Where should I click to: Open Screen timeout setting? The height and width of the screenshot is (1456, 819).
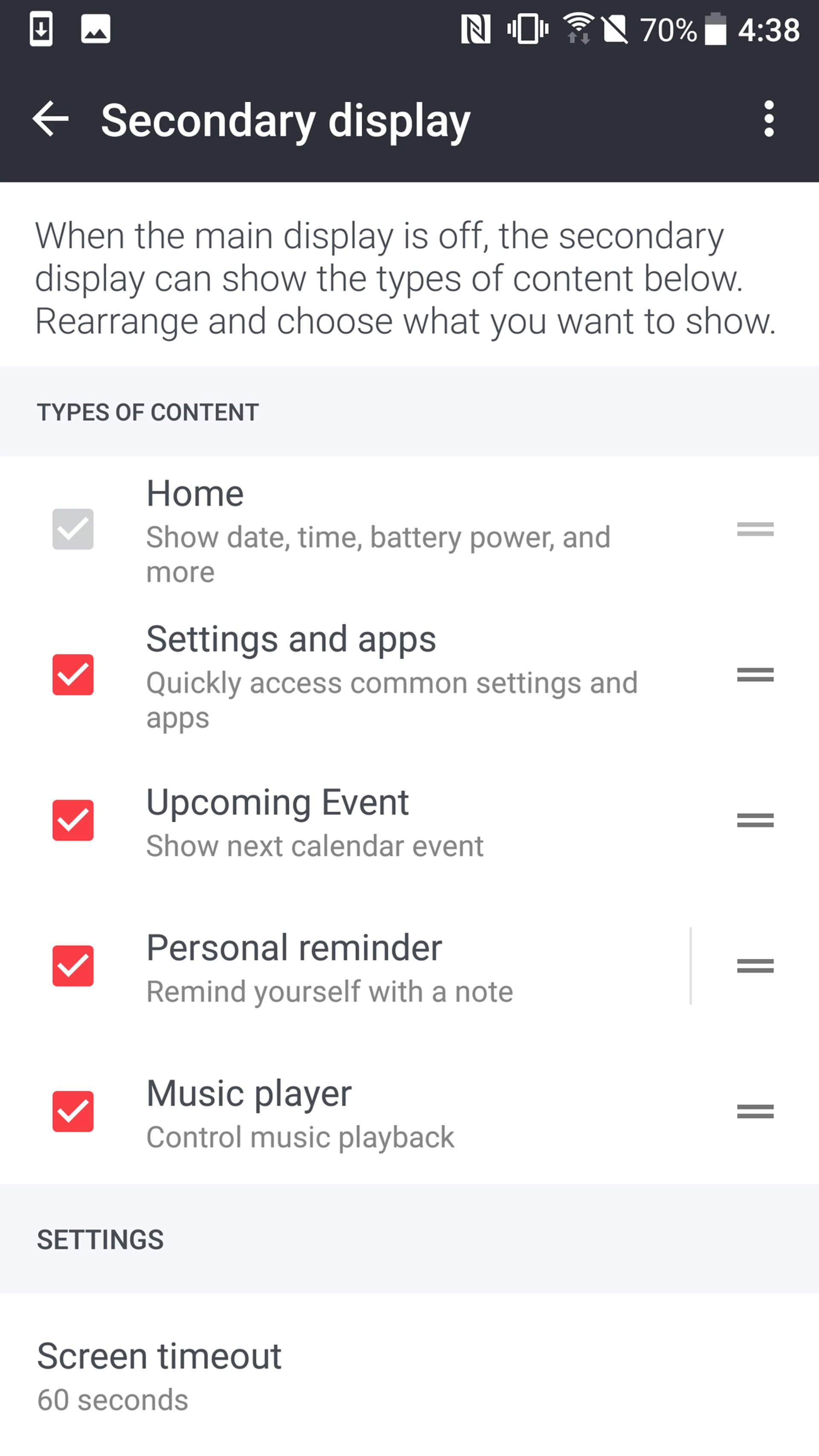pos(160,1377)
